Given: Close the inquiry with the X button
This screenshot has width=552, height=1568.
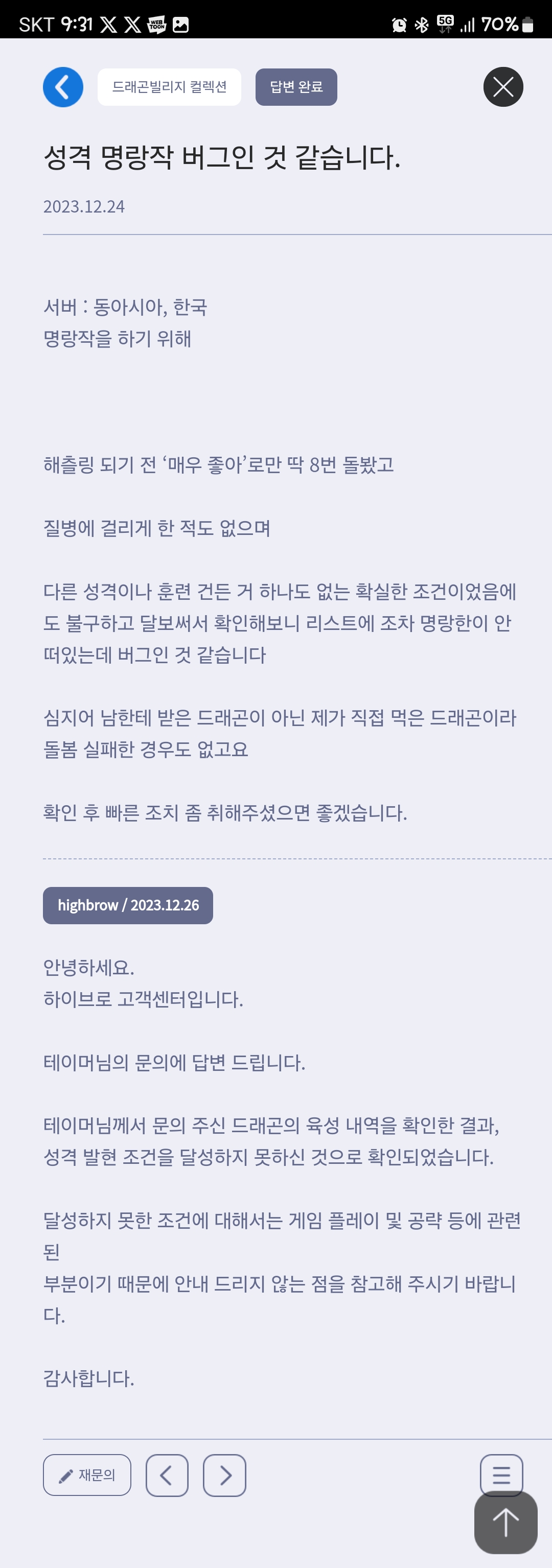Looking at the screenshot, I should point(503,87).
